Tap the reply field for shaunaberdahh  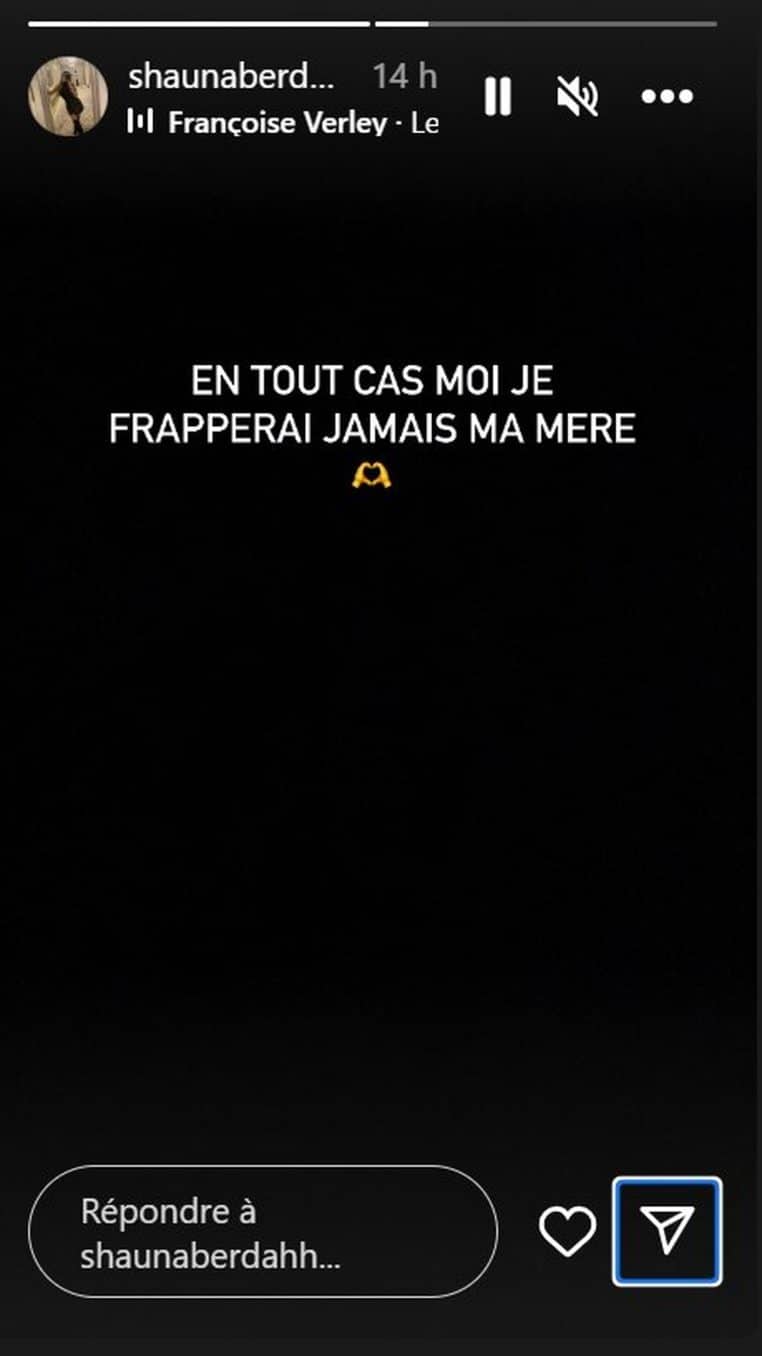[x=262, y=1232]
